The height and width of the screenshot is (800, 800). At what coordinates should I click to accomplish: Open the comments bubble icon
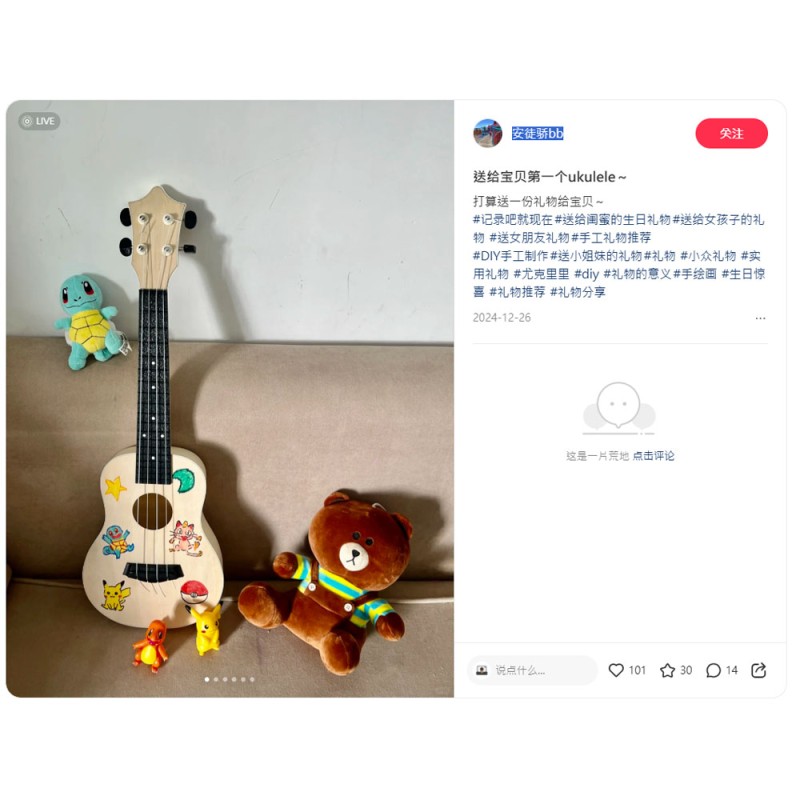click(x=713, y=670)
